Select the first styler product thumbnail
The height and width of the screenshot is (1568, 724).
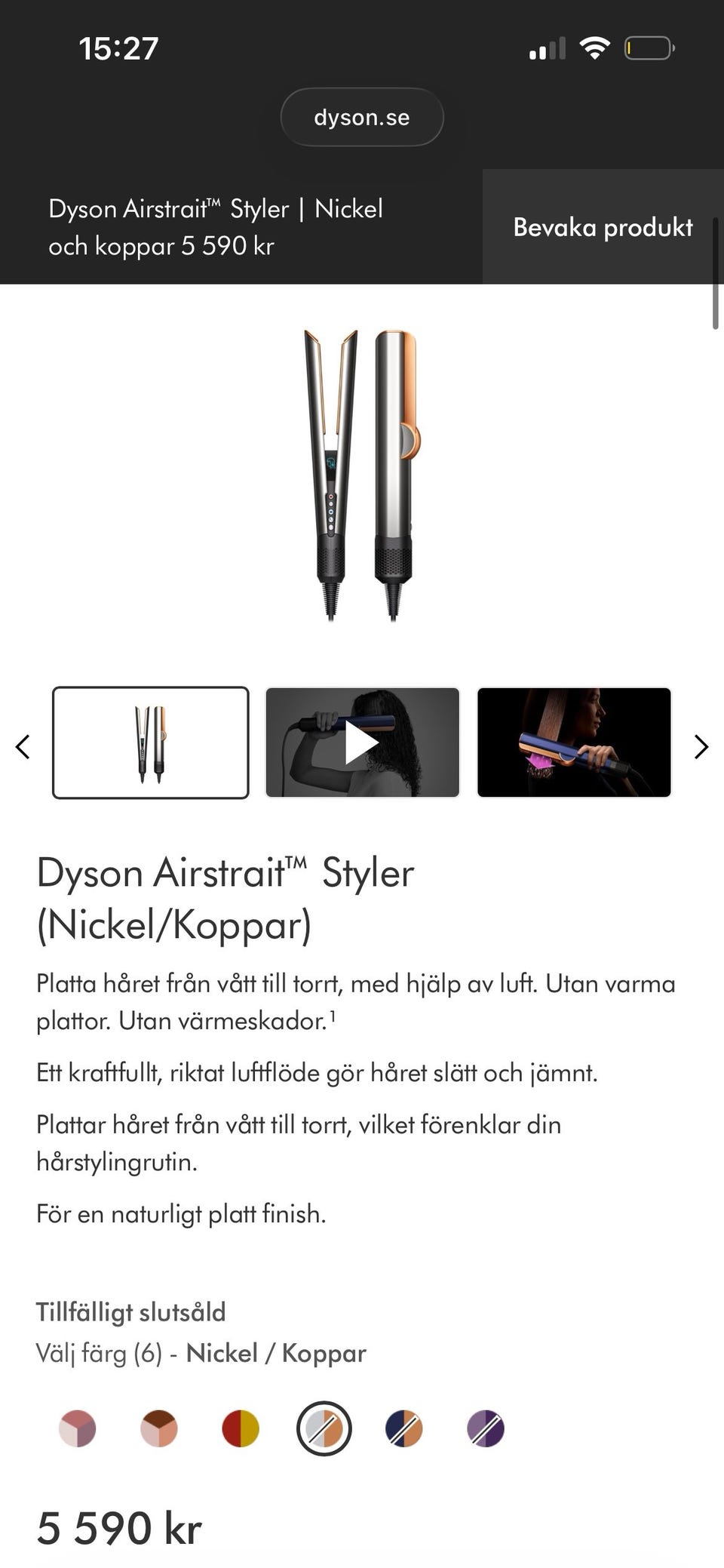(x=150, y=742)
